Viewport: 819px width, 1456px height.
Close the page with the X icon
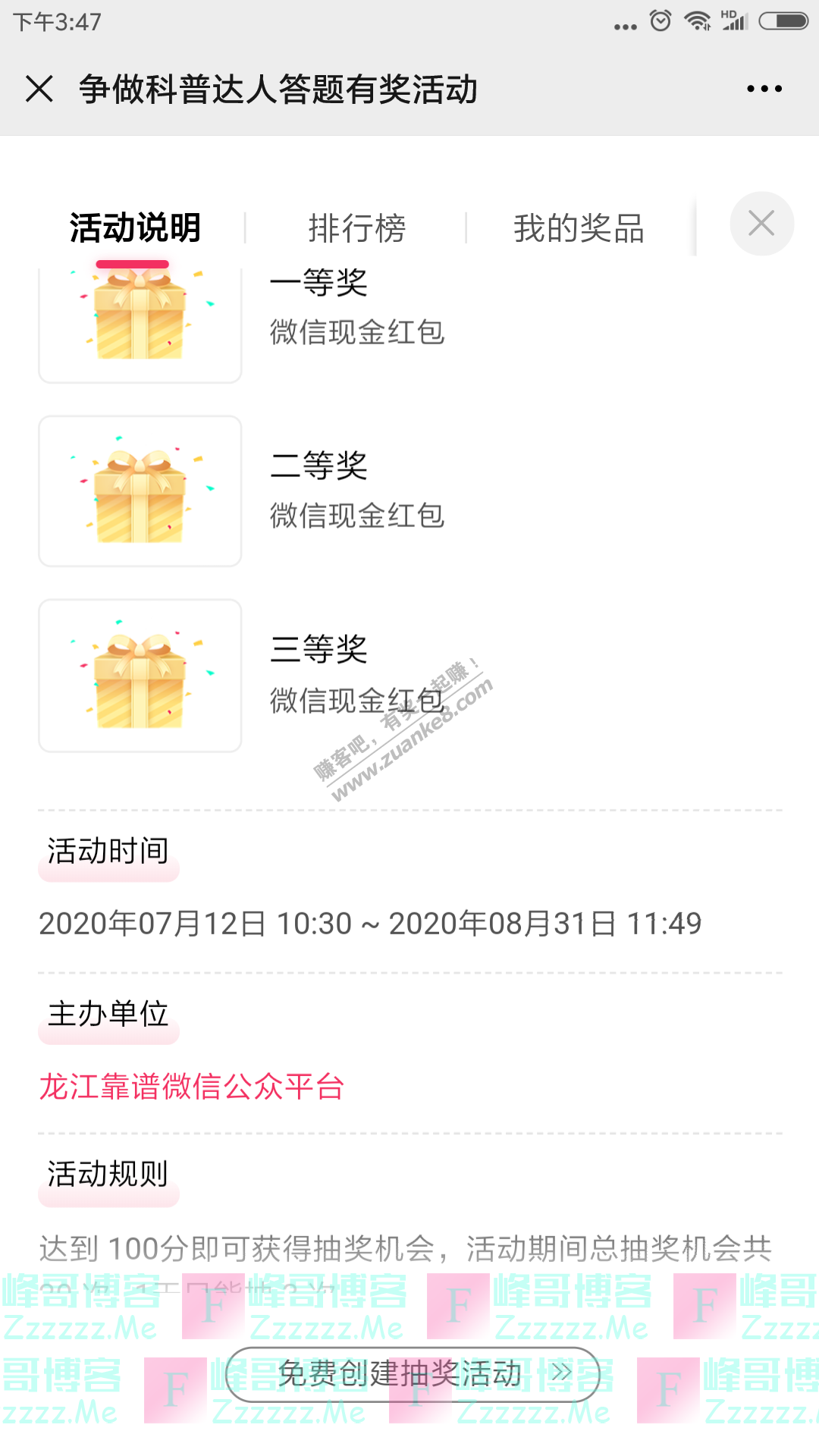pyautogui.click(x=39, y=89)
